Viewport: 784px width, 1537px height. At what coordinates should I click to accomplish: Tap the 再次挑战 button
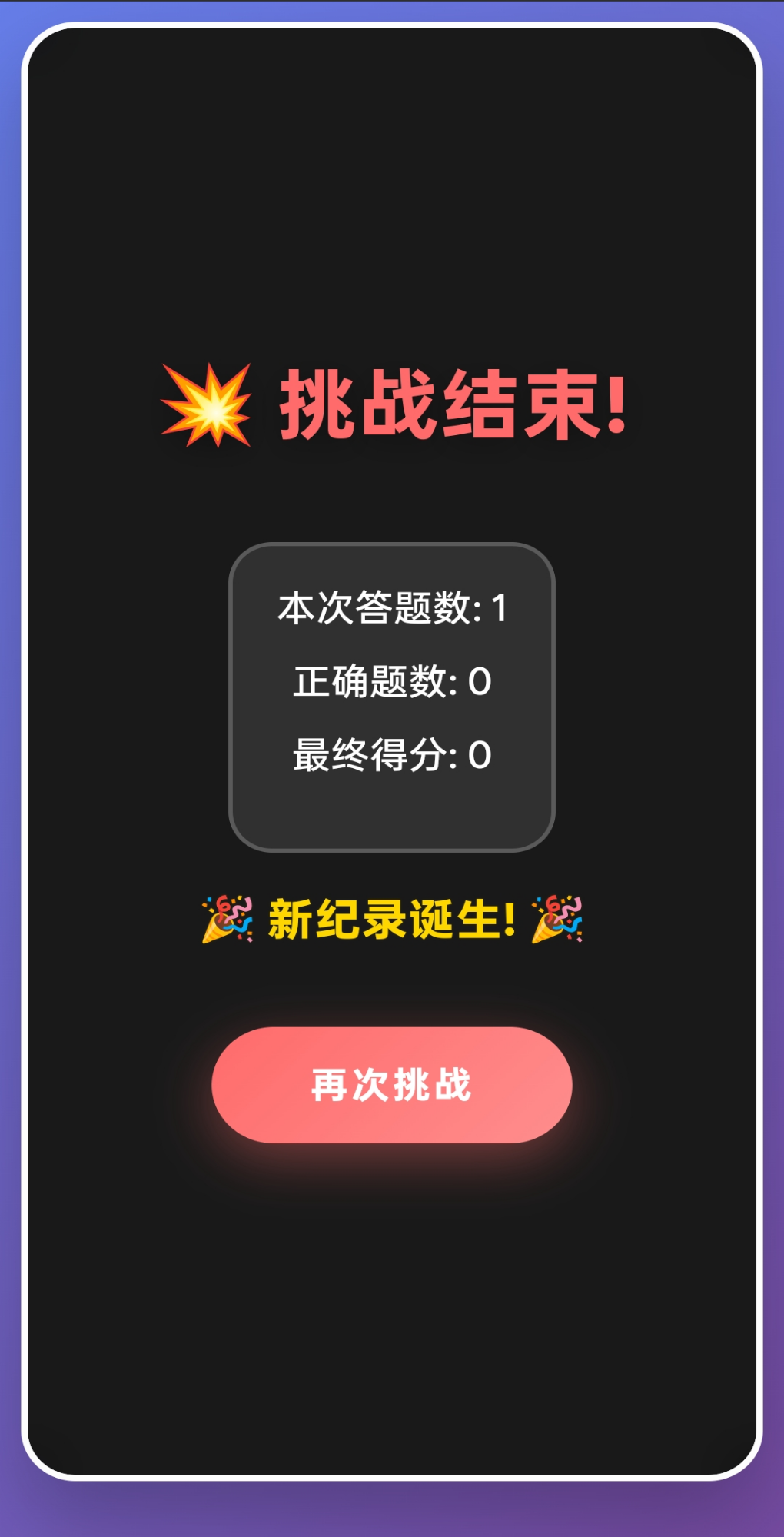[391, 1084]
